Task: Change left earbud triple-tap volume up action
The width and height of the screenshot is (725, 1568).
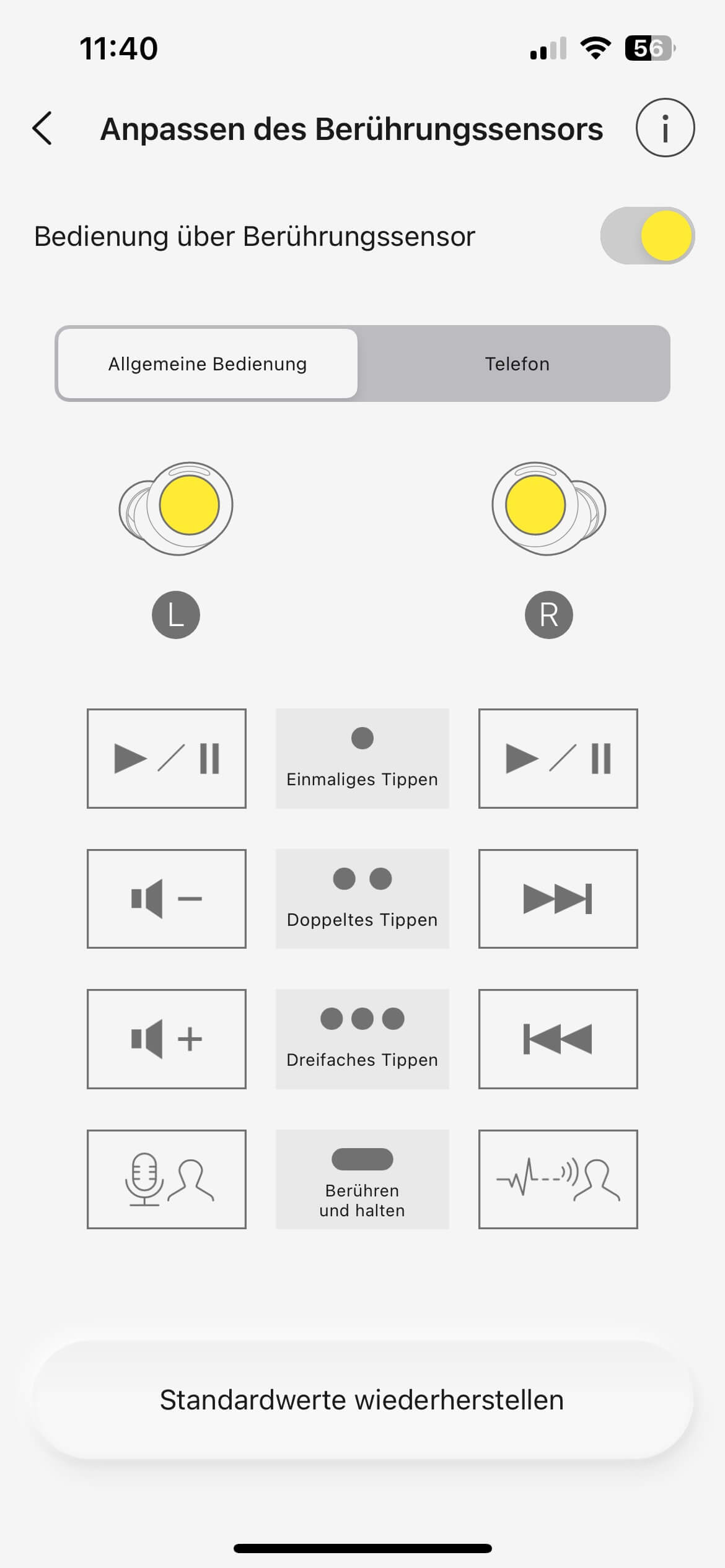Action: 167,1039
